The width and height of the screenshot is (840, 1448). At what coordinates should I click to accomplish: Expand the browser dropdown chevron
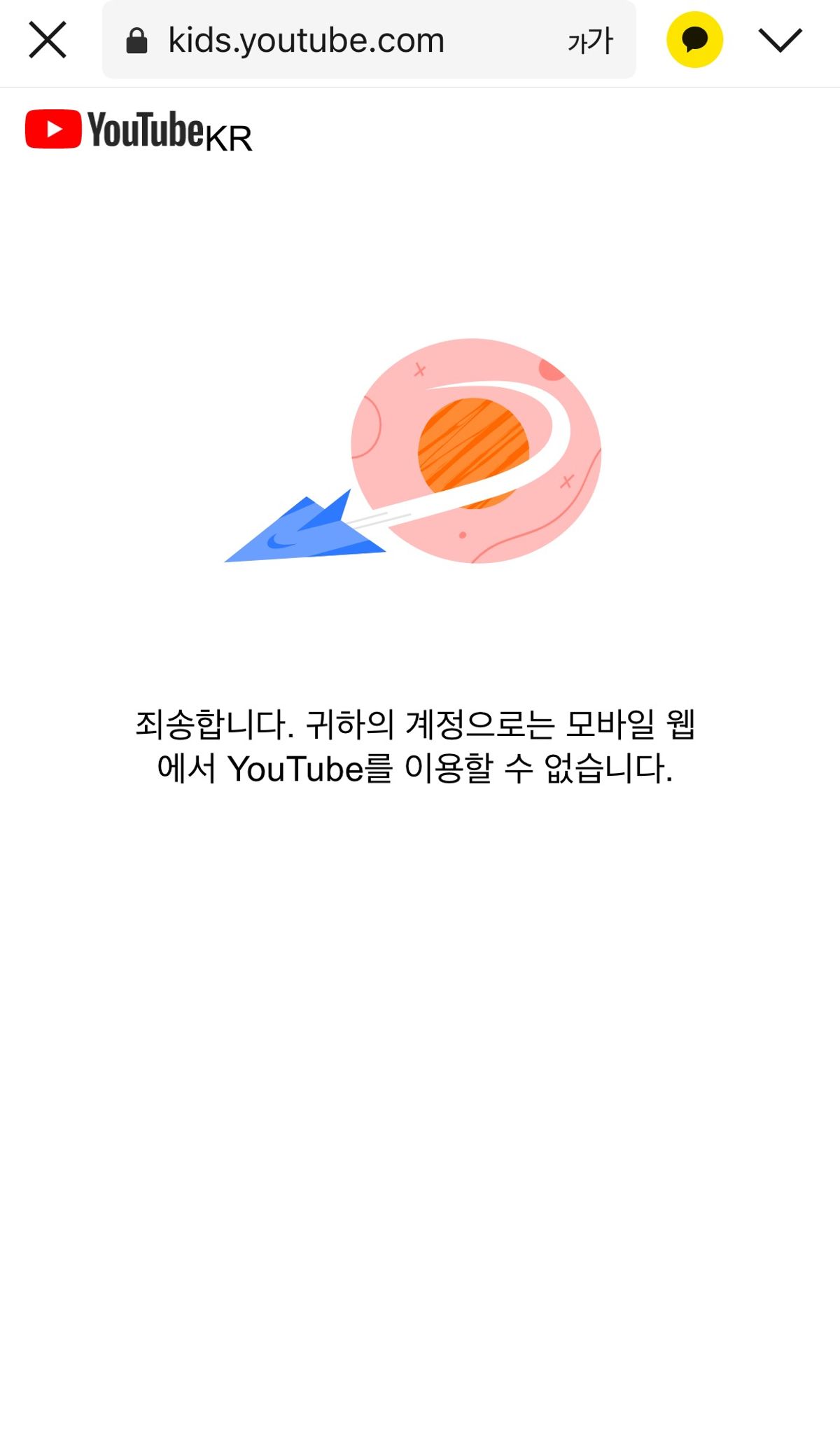(780, 40)
